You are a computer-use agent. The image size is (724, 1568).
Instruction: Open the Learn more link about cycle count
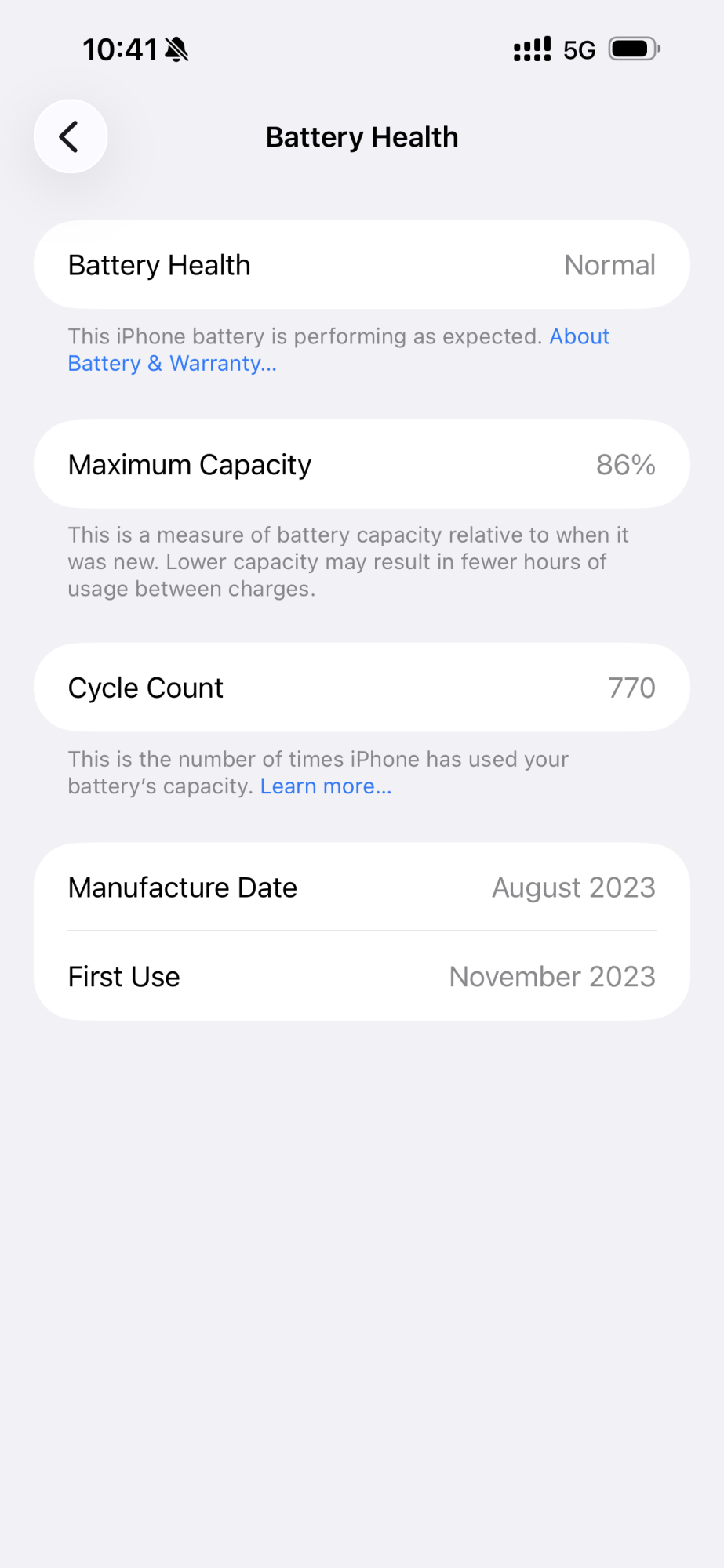tap(326, 786)
